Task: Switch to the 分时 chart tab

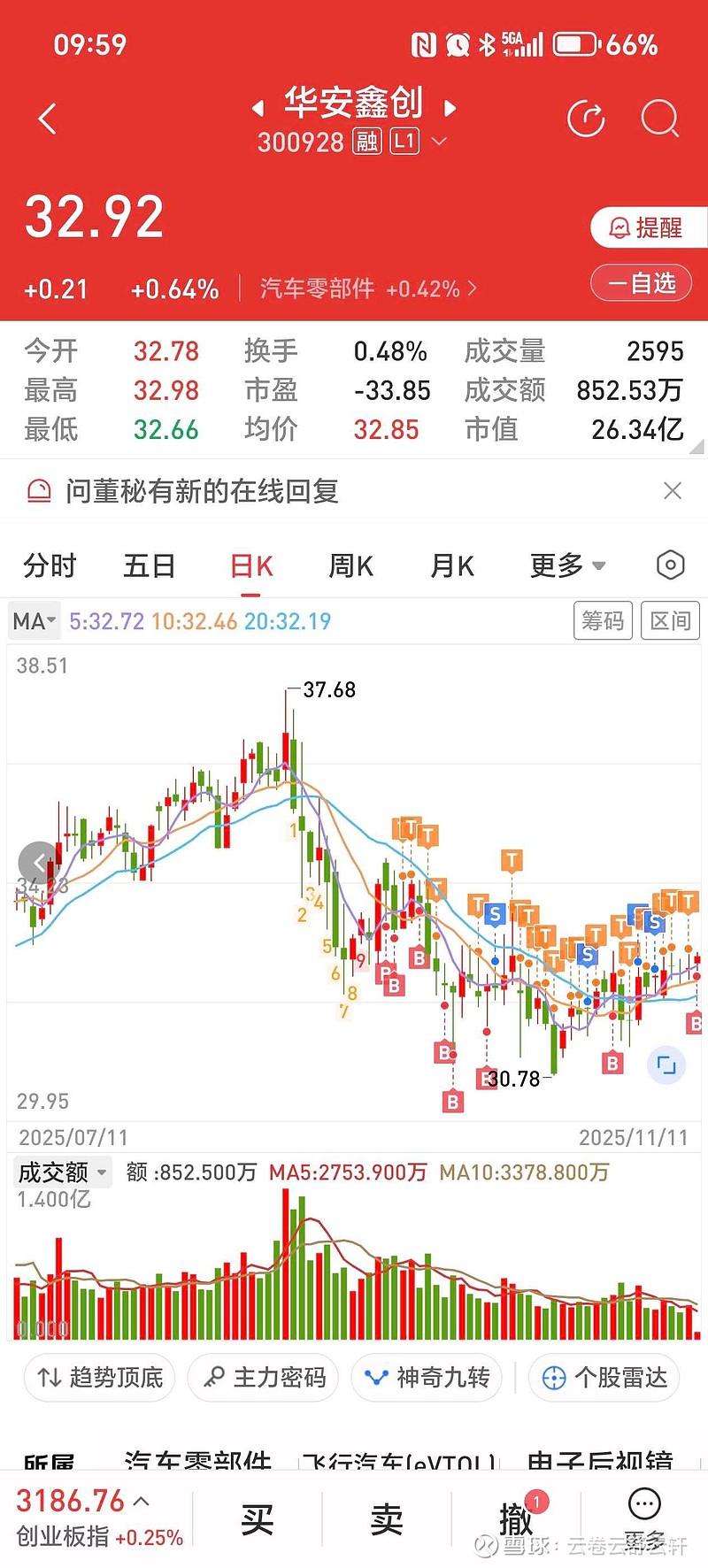Action: click(49, 565)
